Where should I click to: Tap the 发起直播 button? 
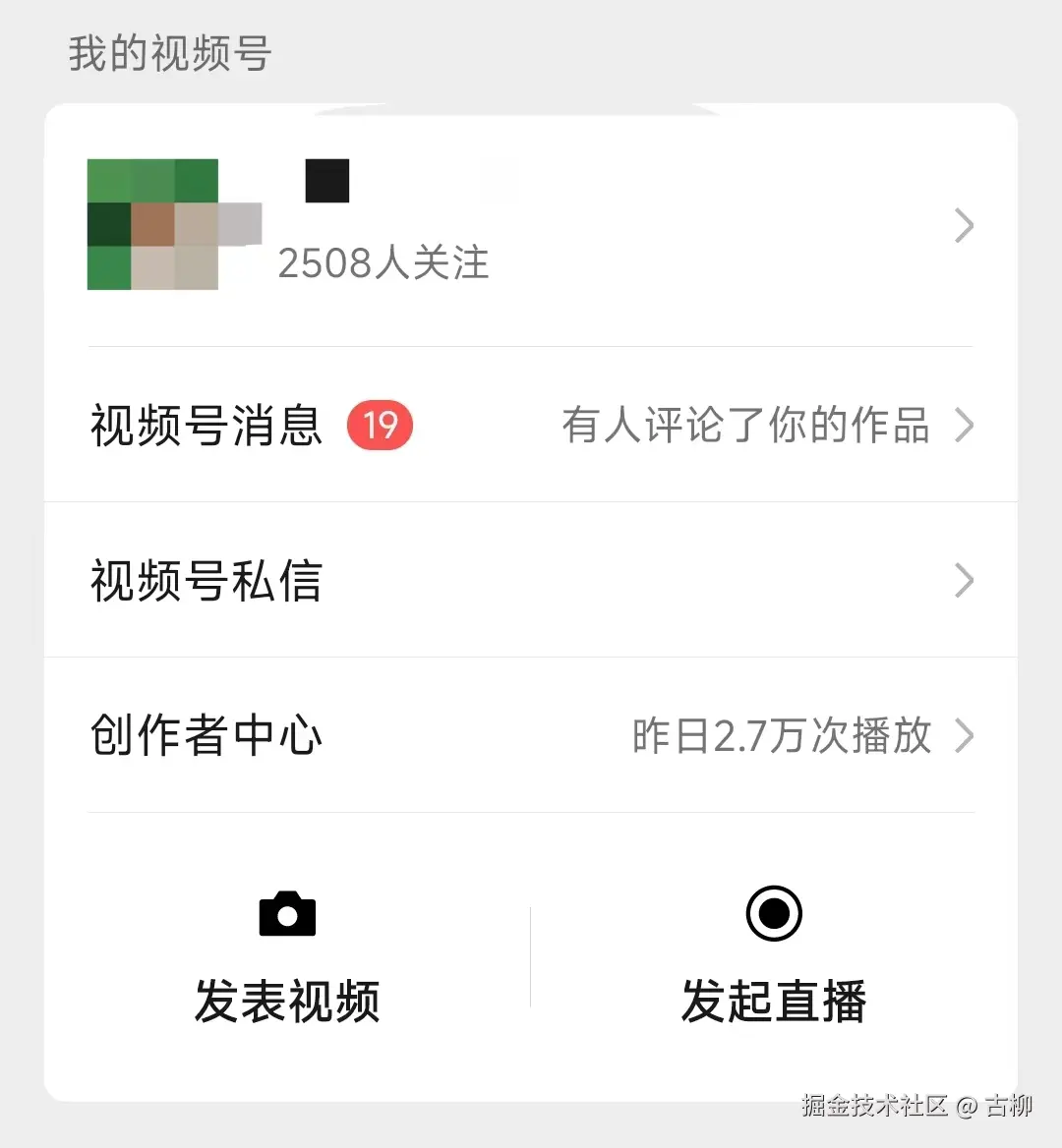tap(773, 1000)
